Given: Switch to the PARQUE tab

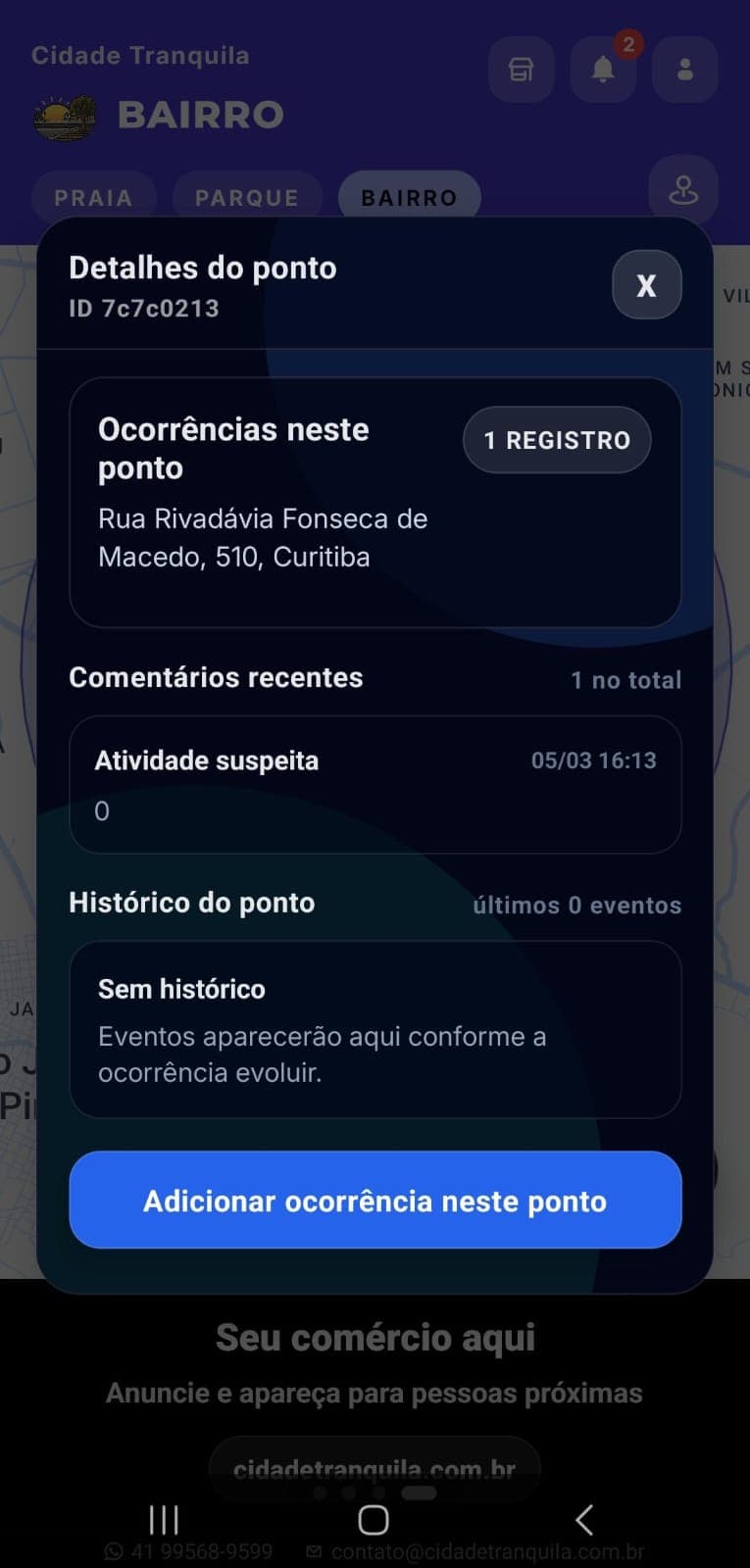Looking at the screenshot, I should click(x=246, y=197).
